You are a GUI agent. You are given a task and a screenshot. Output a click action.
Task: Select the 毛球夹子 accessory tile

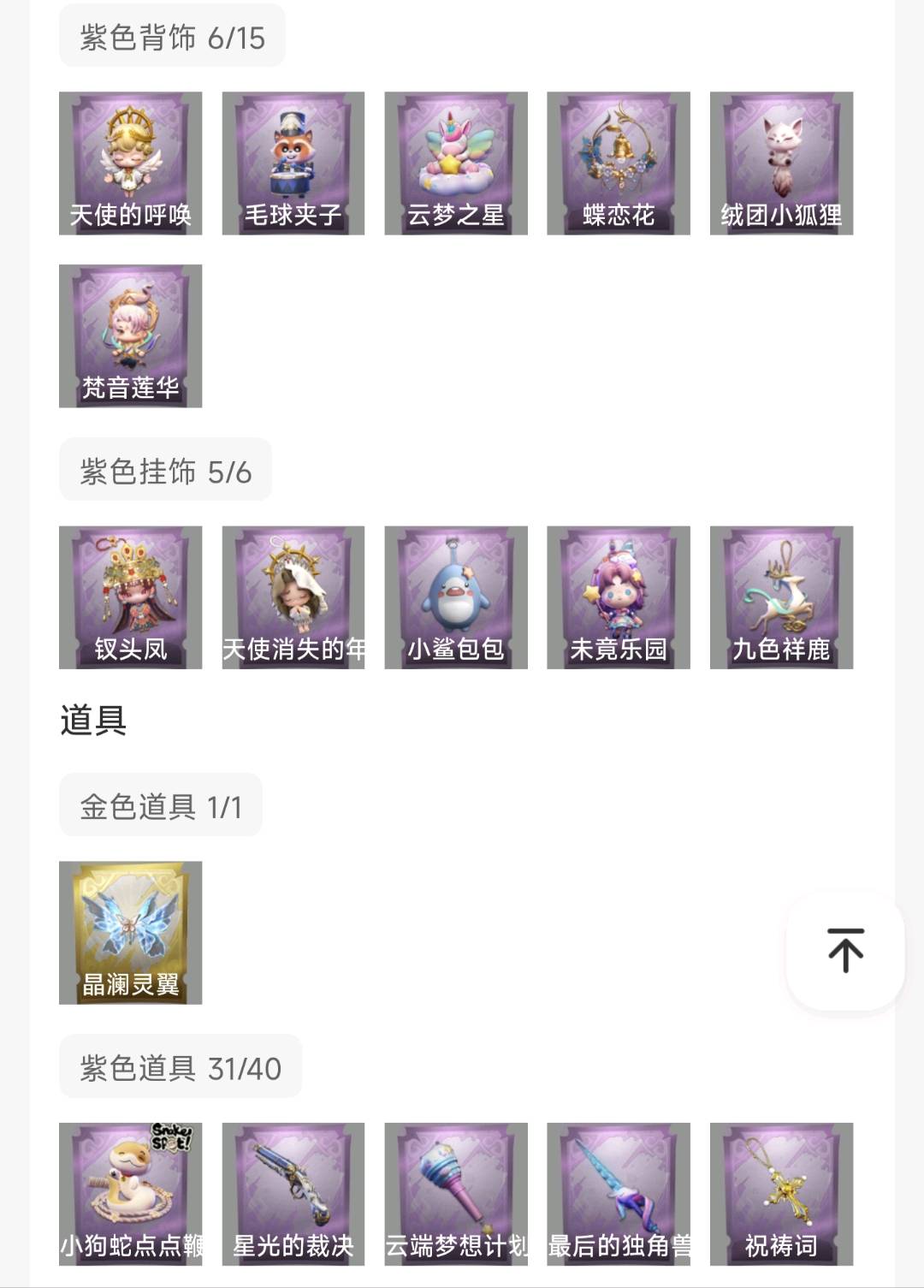point(293,163)
